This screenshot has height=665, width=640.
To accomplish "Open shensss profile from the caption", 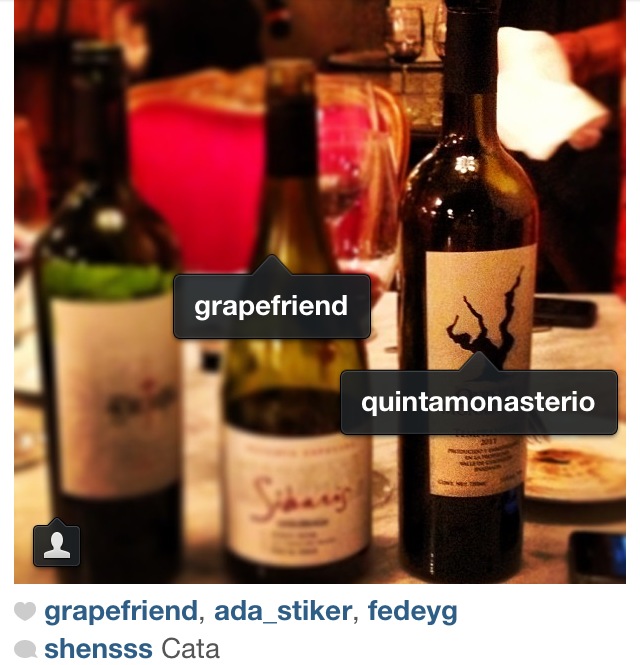I will pos(98,648).
